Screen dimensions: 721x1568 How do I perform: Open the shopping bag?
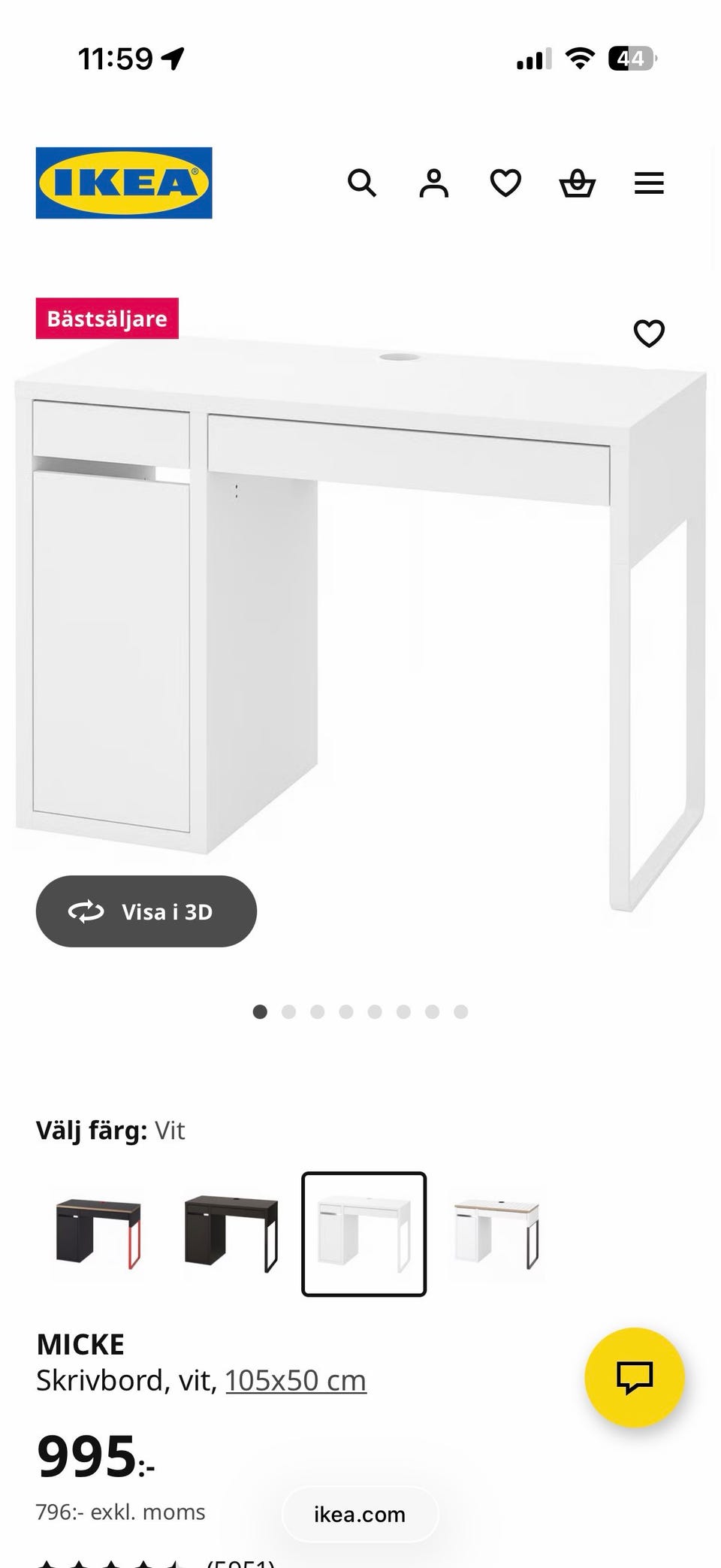click(x=577, y=183)
